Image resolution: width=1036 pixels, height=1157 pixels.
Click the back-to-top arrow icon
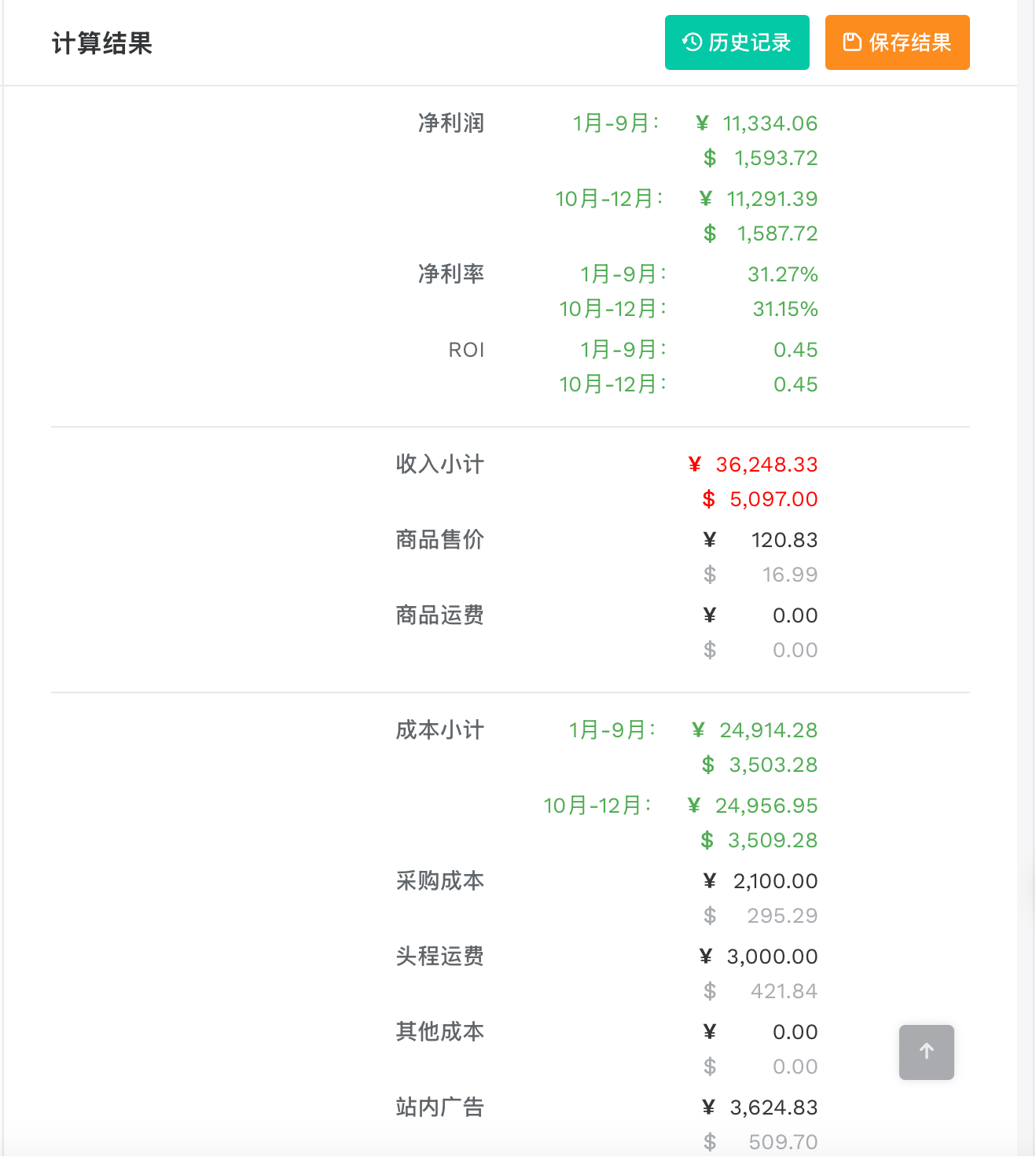pyautogui.click(x=926, y=1052)
